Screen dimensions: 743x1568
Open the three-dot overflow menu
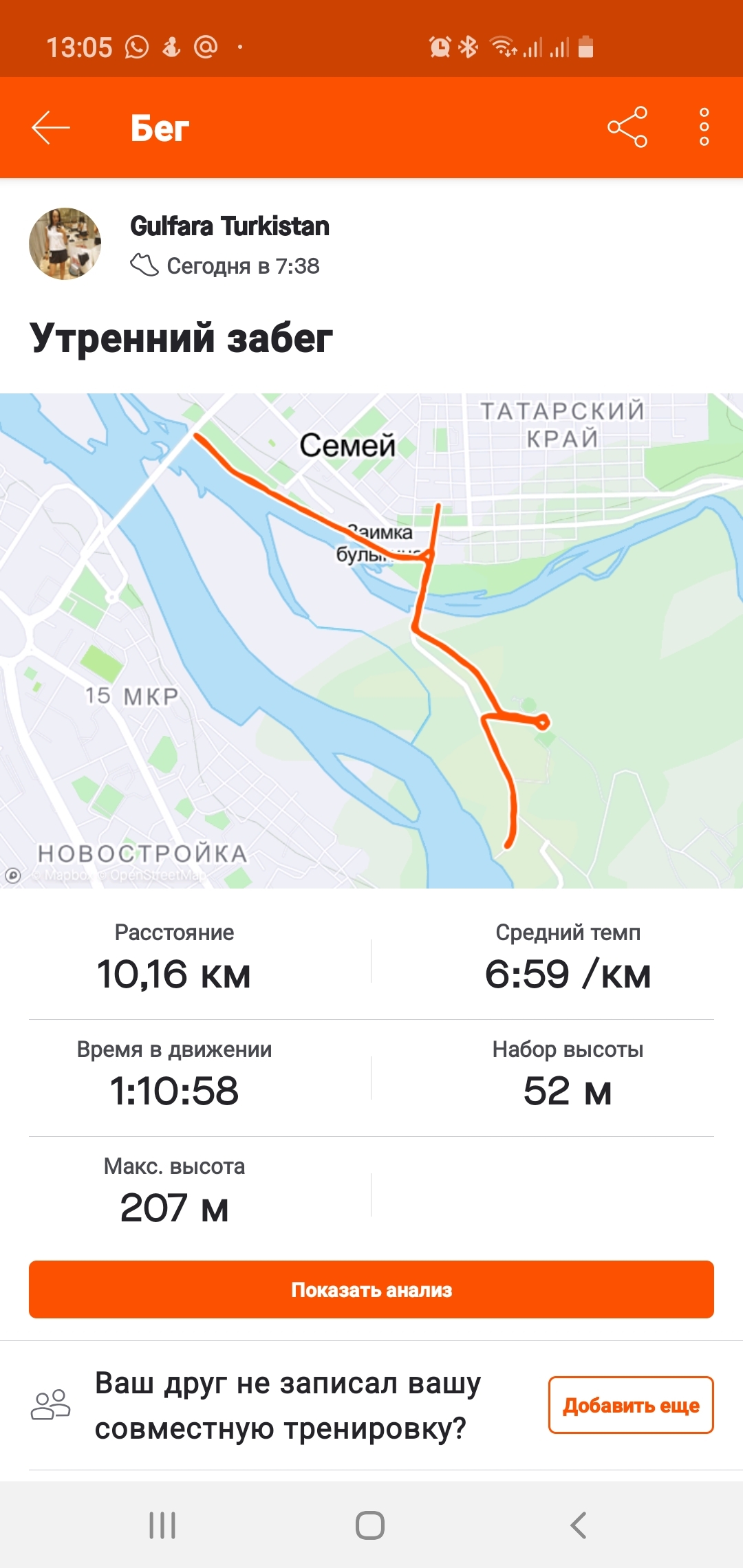pos(704,127)
